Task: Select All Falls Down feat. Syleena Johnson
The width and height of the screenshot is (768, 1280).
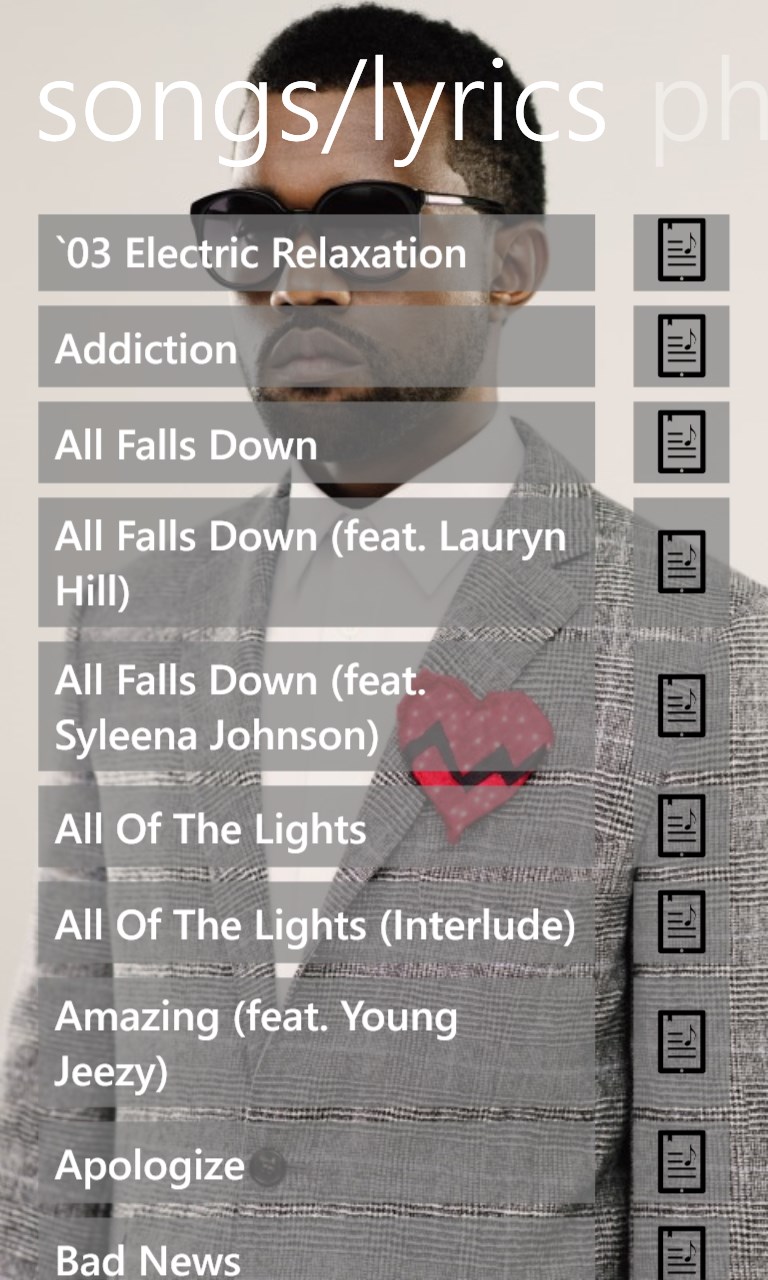Action: [316, 707]
